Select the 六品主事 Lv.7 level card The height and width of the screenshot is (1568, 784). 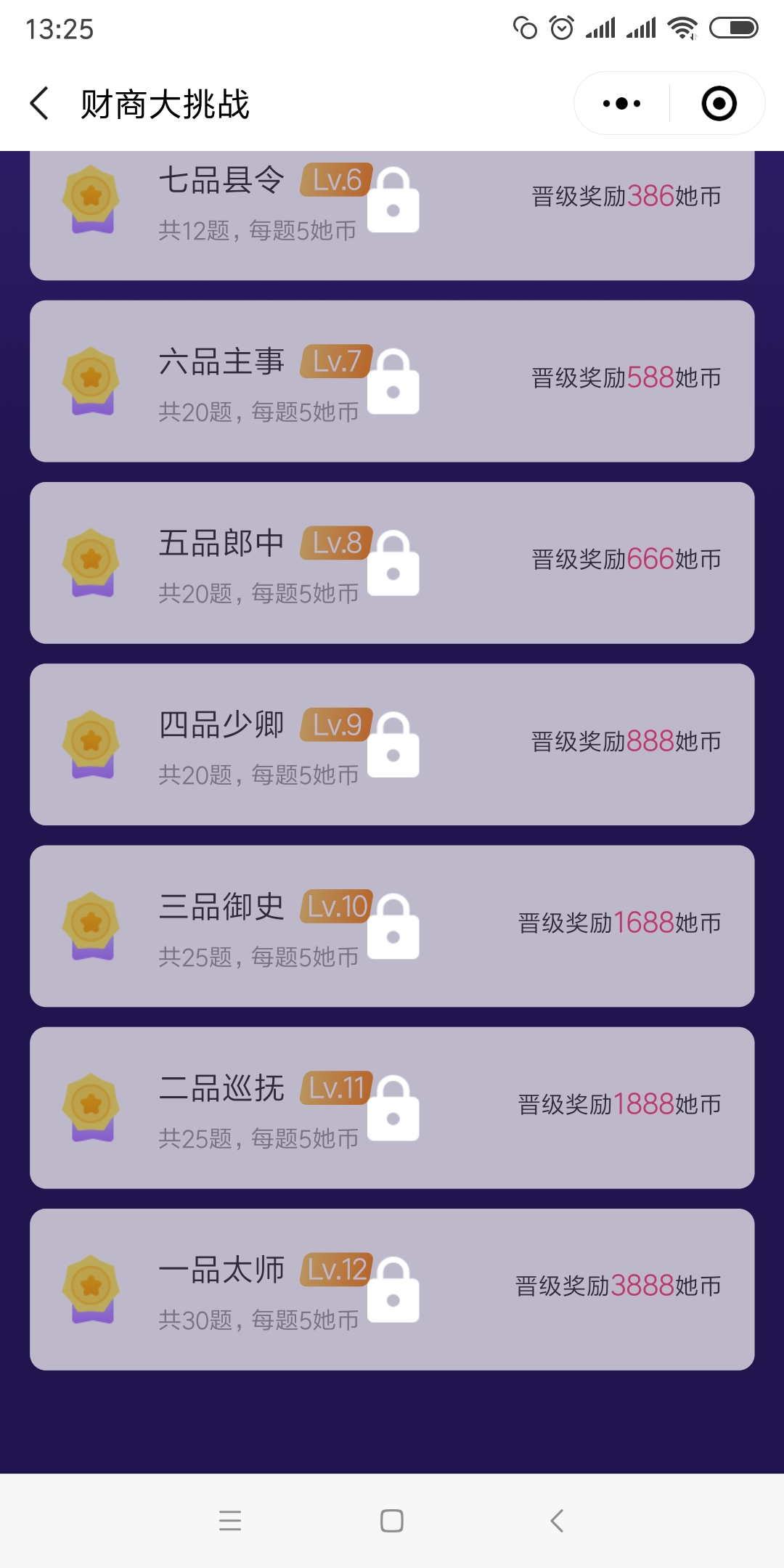[x=392, y=381]
